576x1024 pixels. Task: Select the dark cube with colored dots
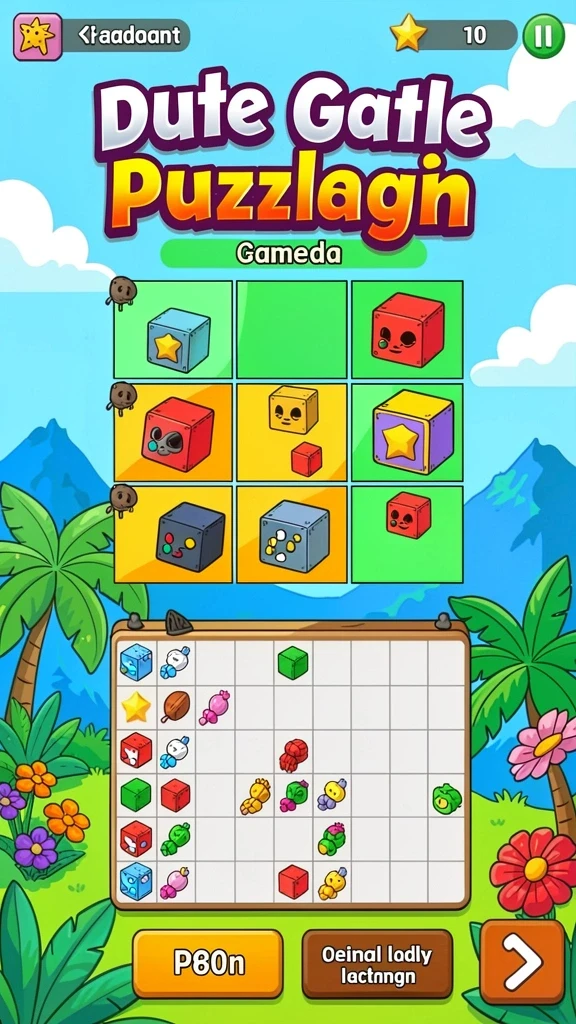pos(173,534)
